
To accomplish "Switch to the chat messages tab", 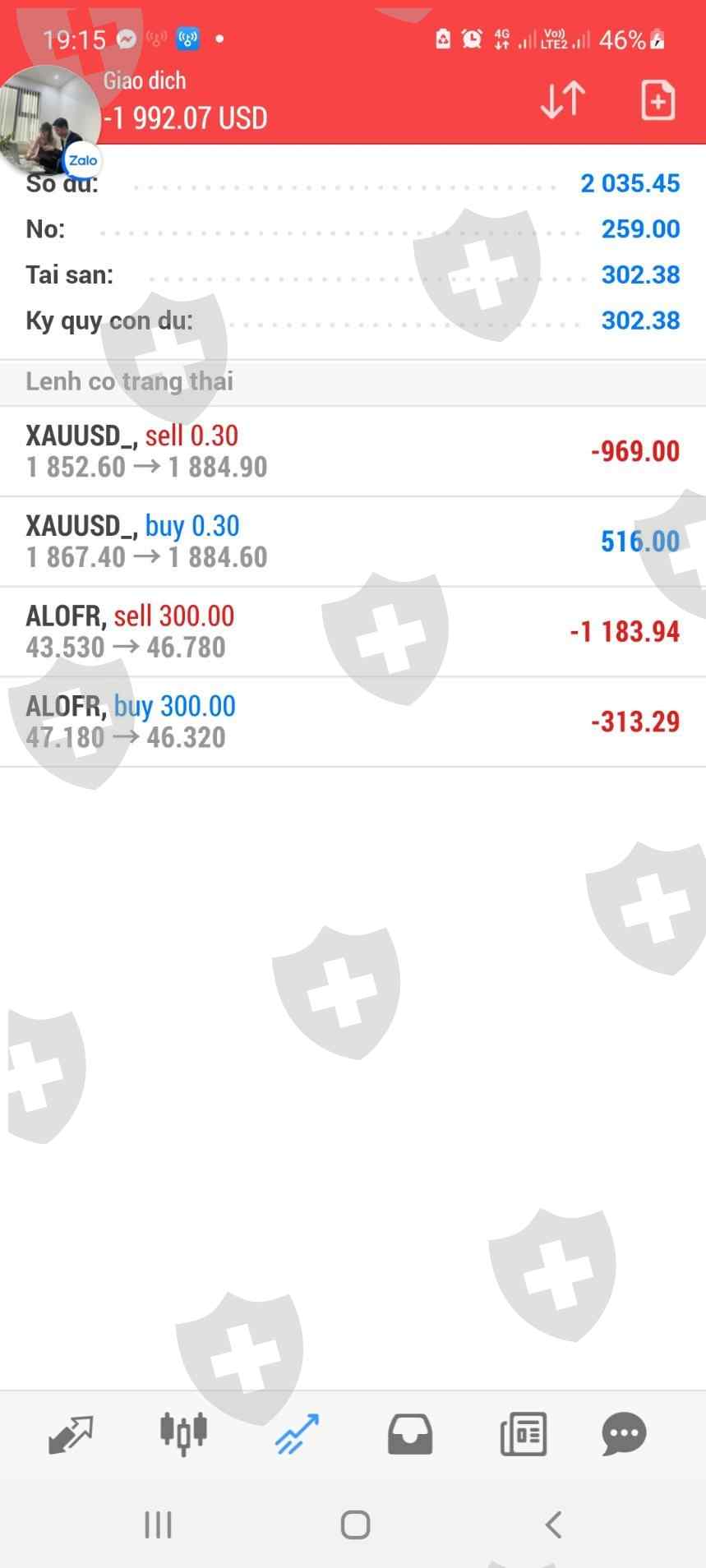I will [624, 1435].
